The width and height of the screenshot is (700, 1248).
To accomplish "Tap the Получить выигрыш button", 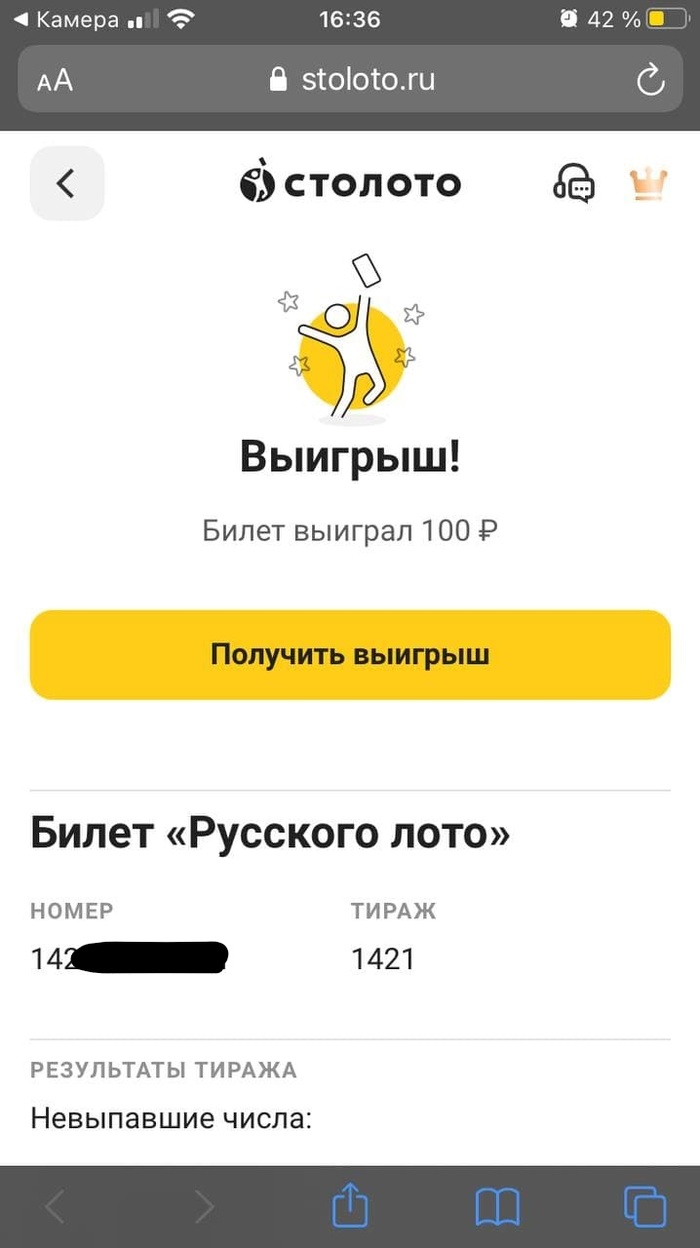I will coord(350,655).
